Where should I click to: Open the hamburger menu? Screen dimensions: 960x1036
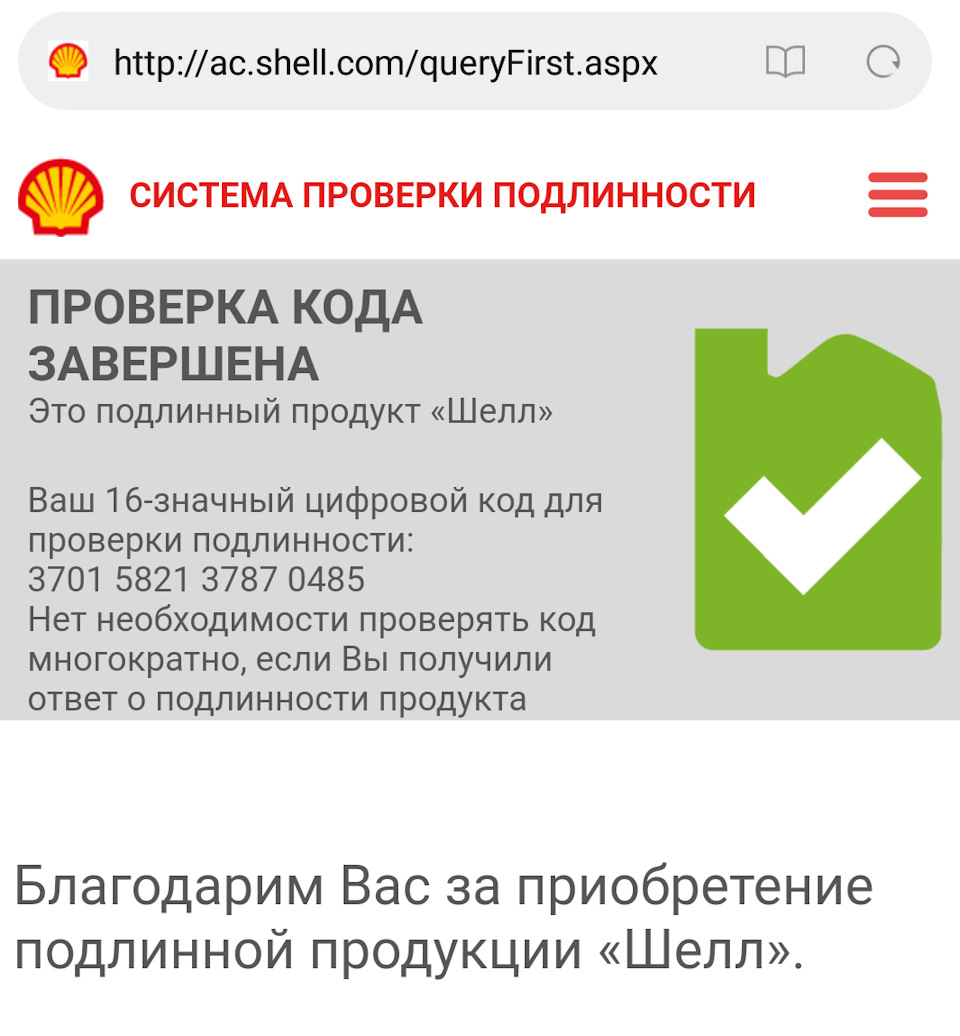(897, 194)
